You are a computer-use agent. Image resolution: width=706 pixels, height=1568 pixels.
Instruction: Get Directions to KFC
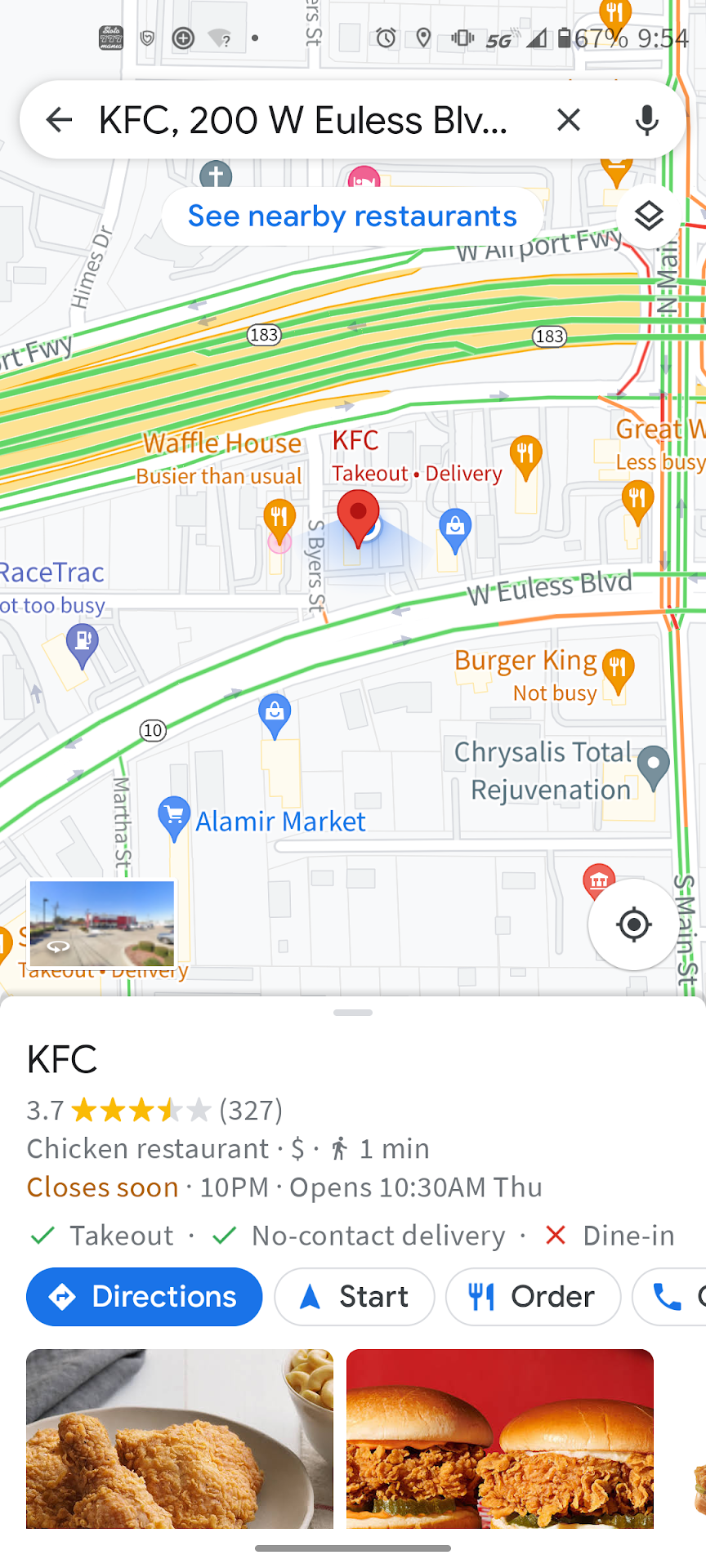(x=145, y=1297)
